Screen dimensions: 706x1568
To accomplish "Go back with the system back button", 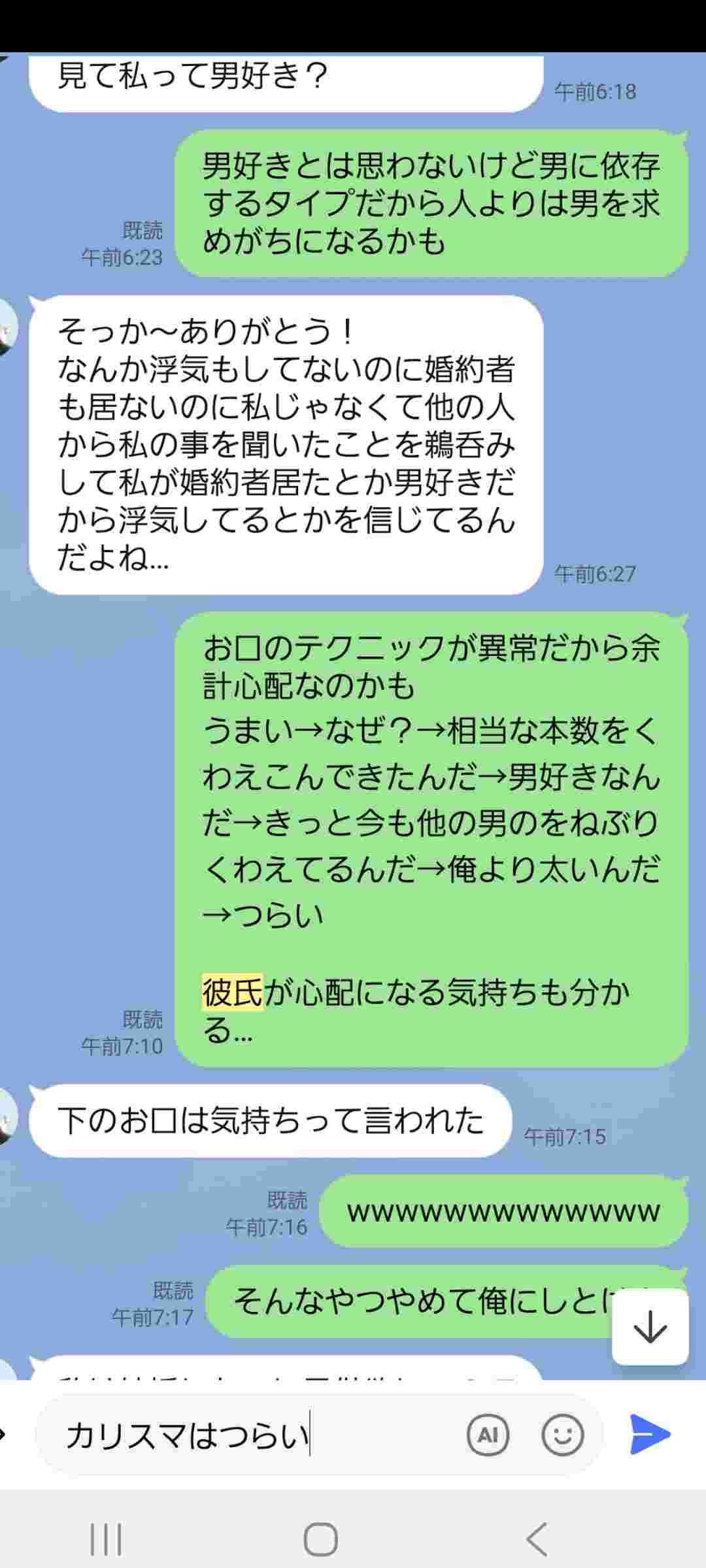I will coord(536,1539).
